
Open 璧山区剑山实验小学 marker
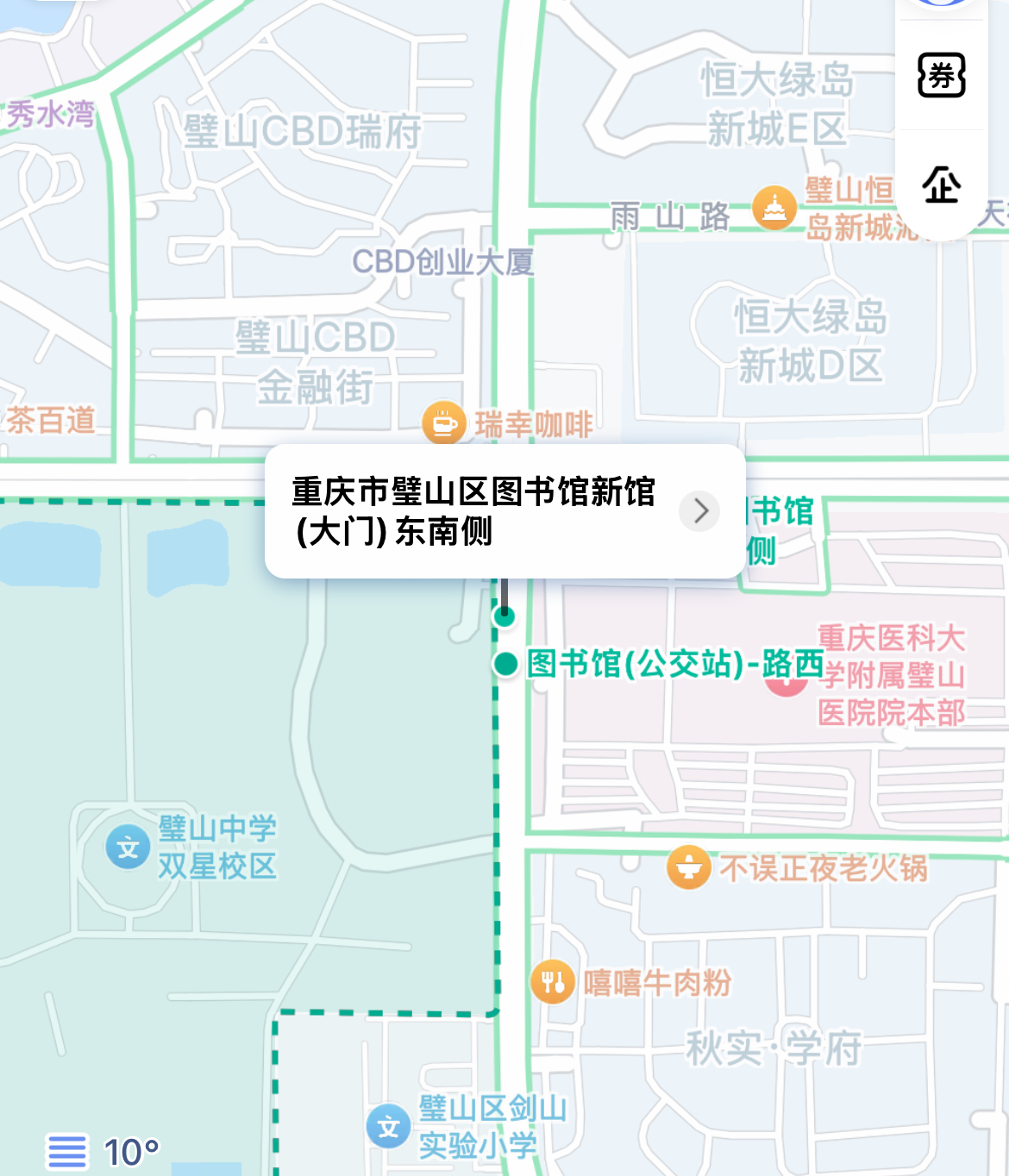[x=389, y=1126]
